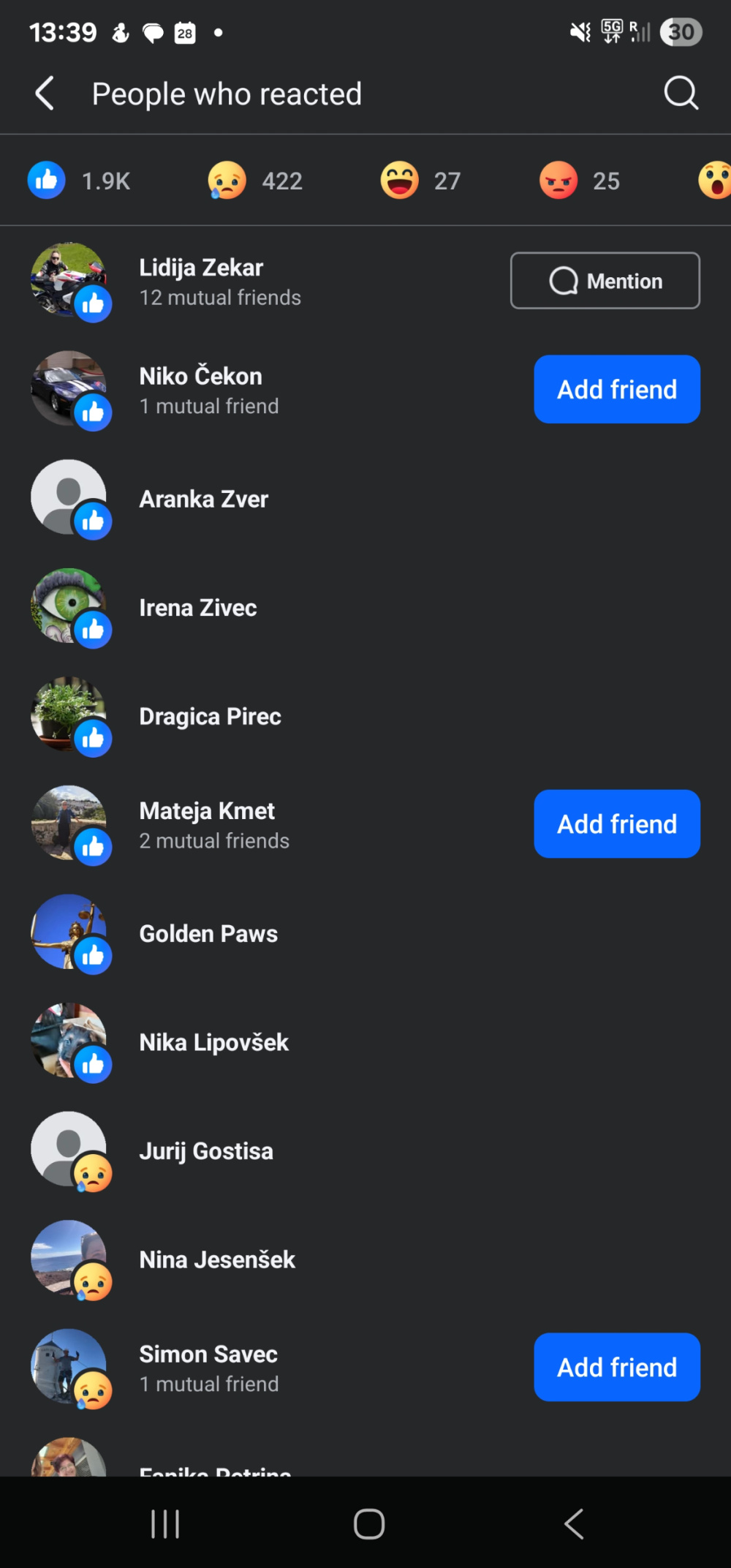Open Dragica Pirec's profile row
This screenshot has width=731, height=1568.
click(210, 717)
